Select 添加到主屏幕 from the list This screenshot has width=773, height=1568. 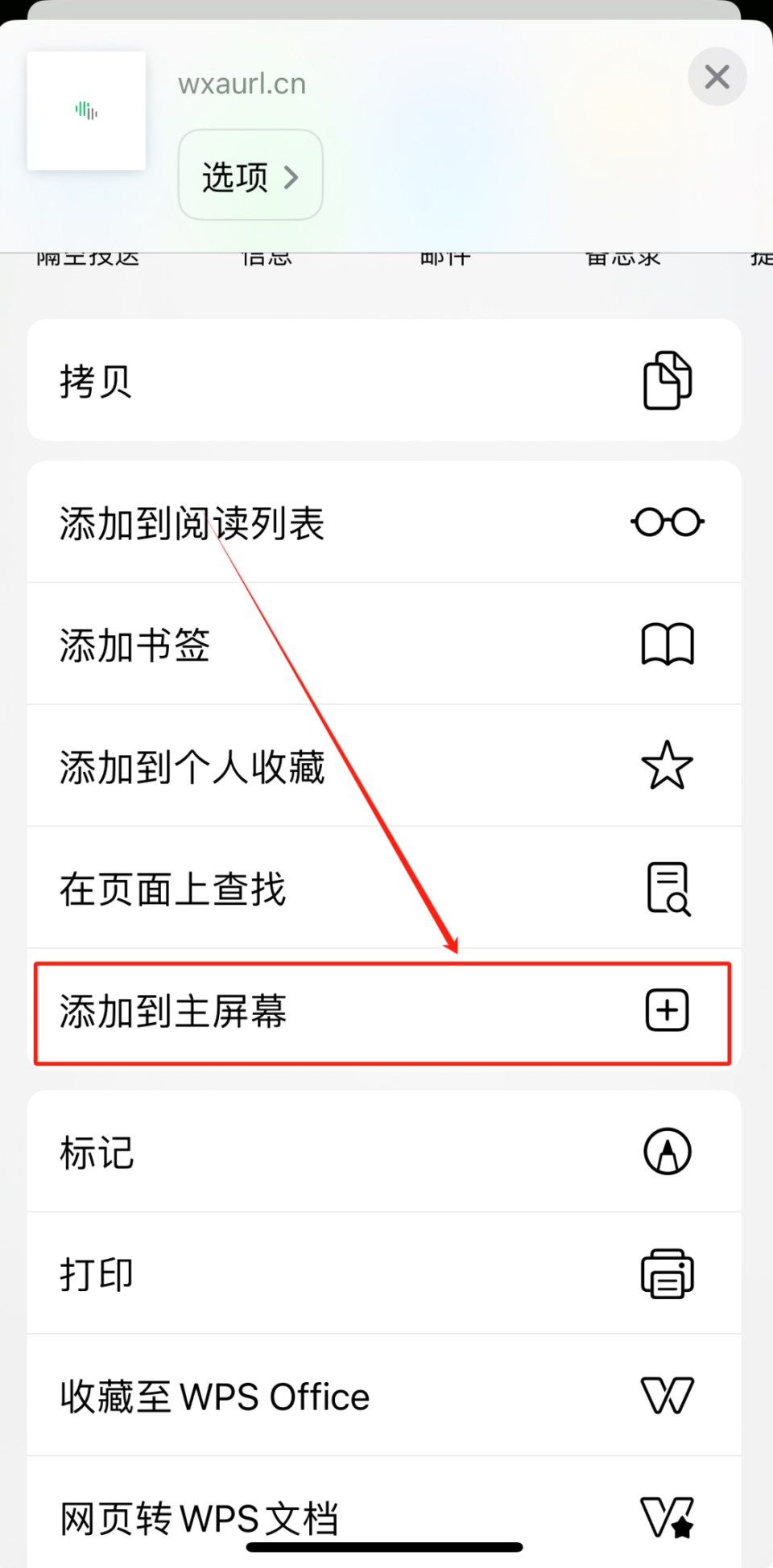(173, 1013)
